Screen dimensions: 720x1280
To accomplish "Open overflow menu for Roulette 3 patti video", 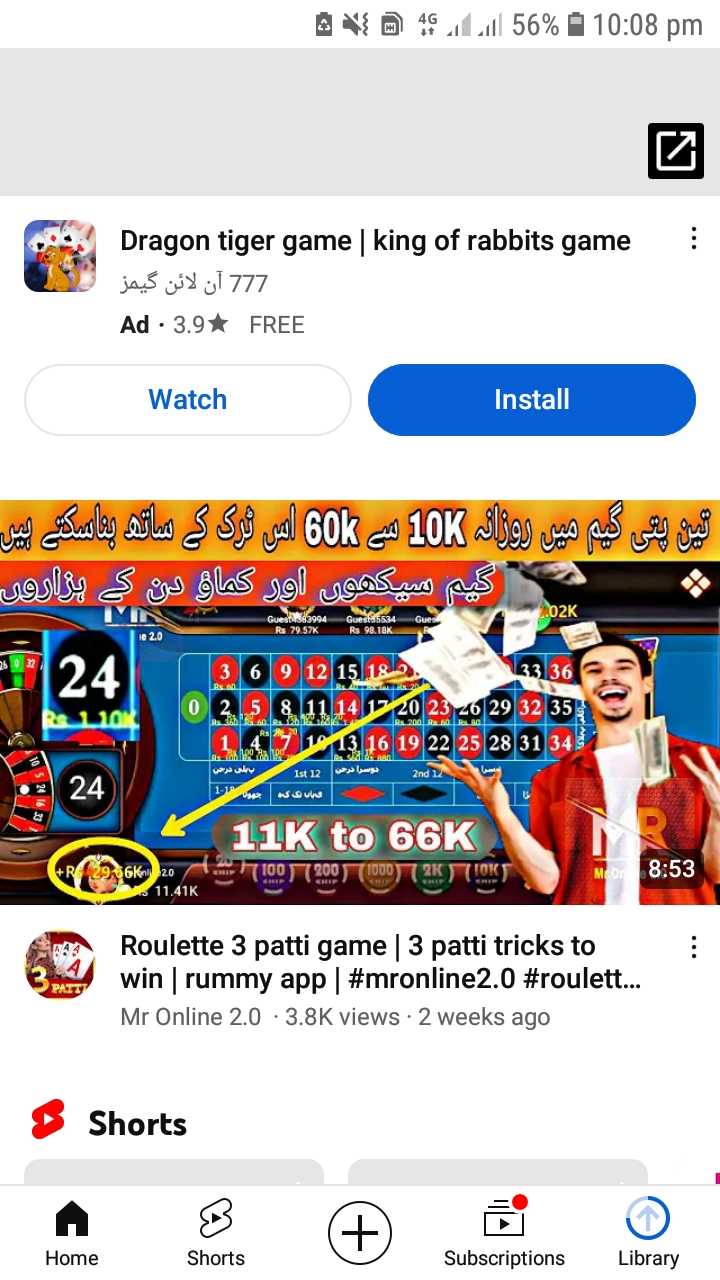I will [x=693, y=947].
